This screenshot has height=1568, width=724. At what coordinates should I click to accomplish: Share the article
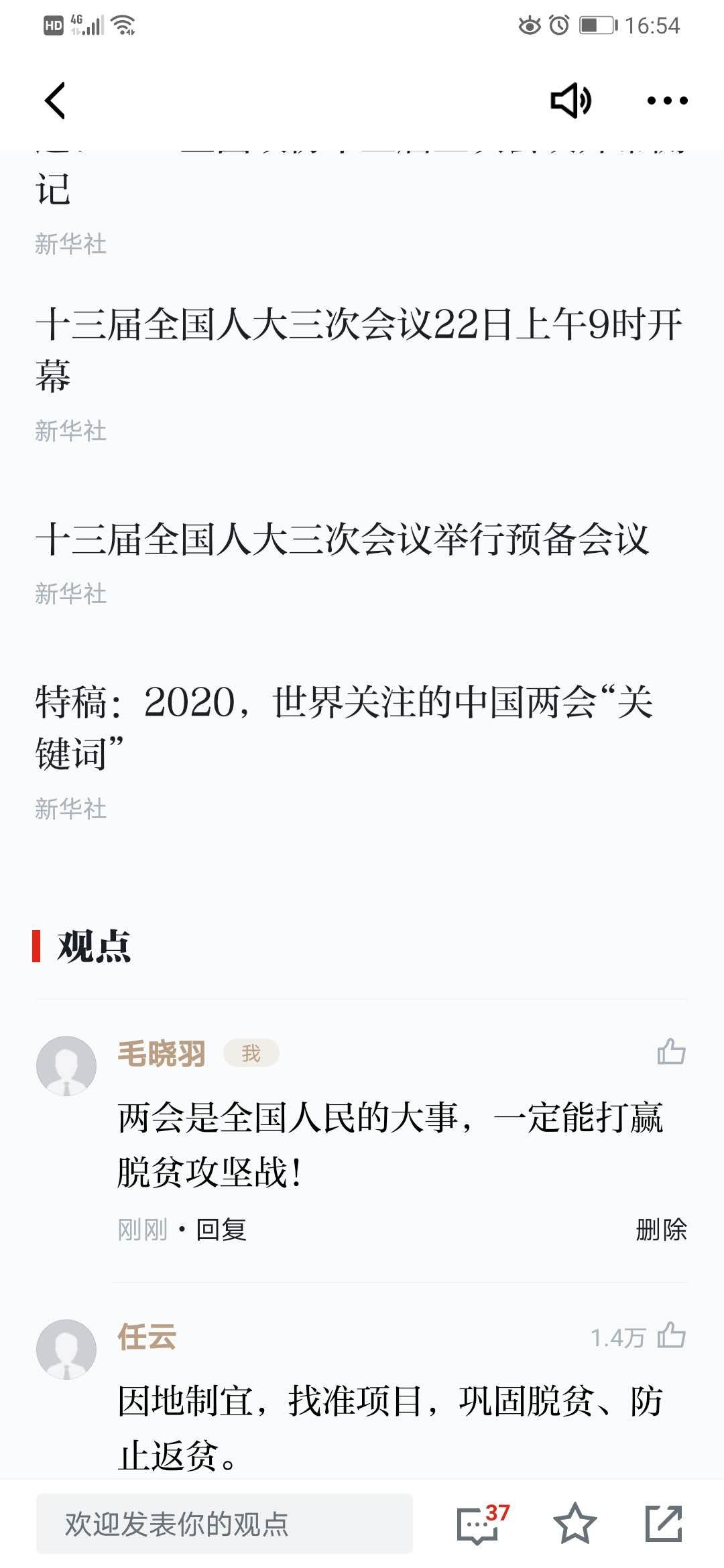[x=664, y=1524]
